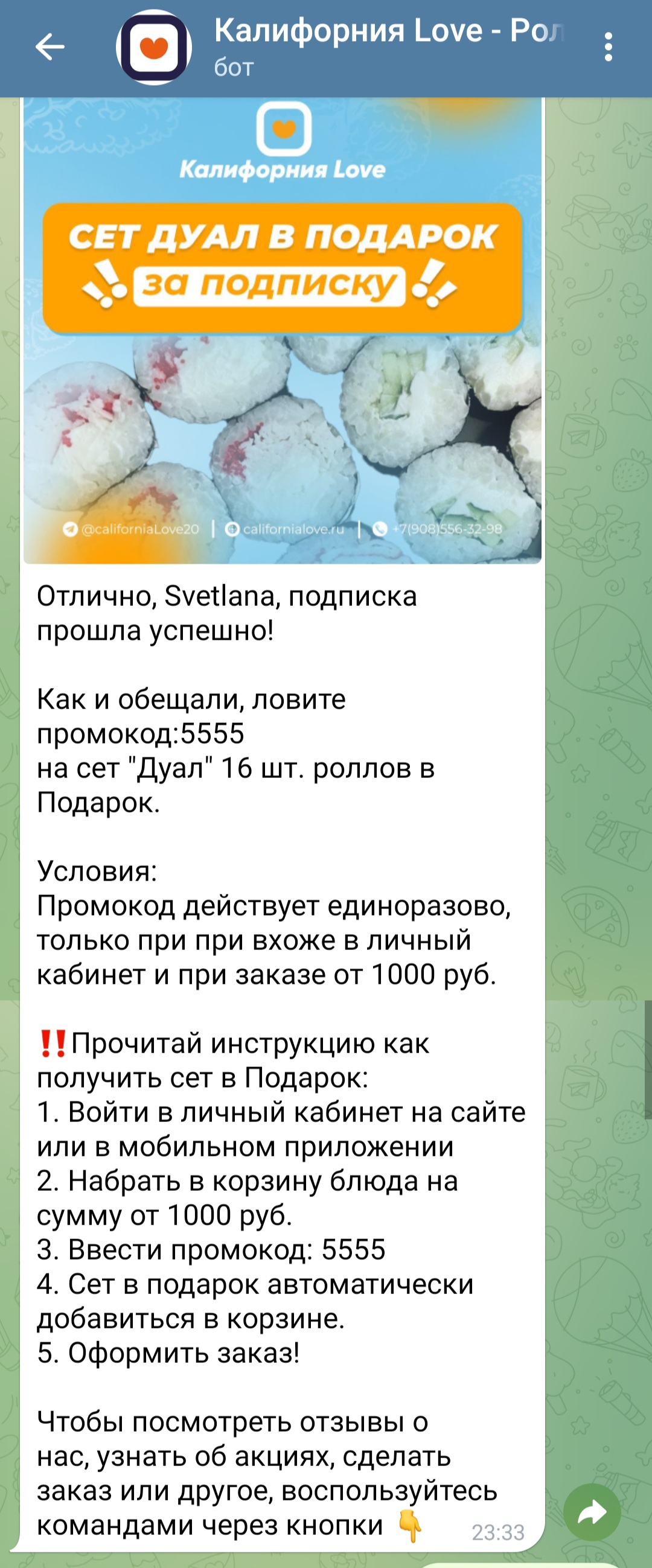Forward the message with the share arrow
652x1568 pixels.
592,1512
